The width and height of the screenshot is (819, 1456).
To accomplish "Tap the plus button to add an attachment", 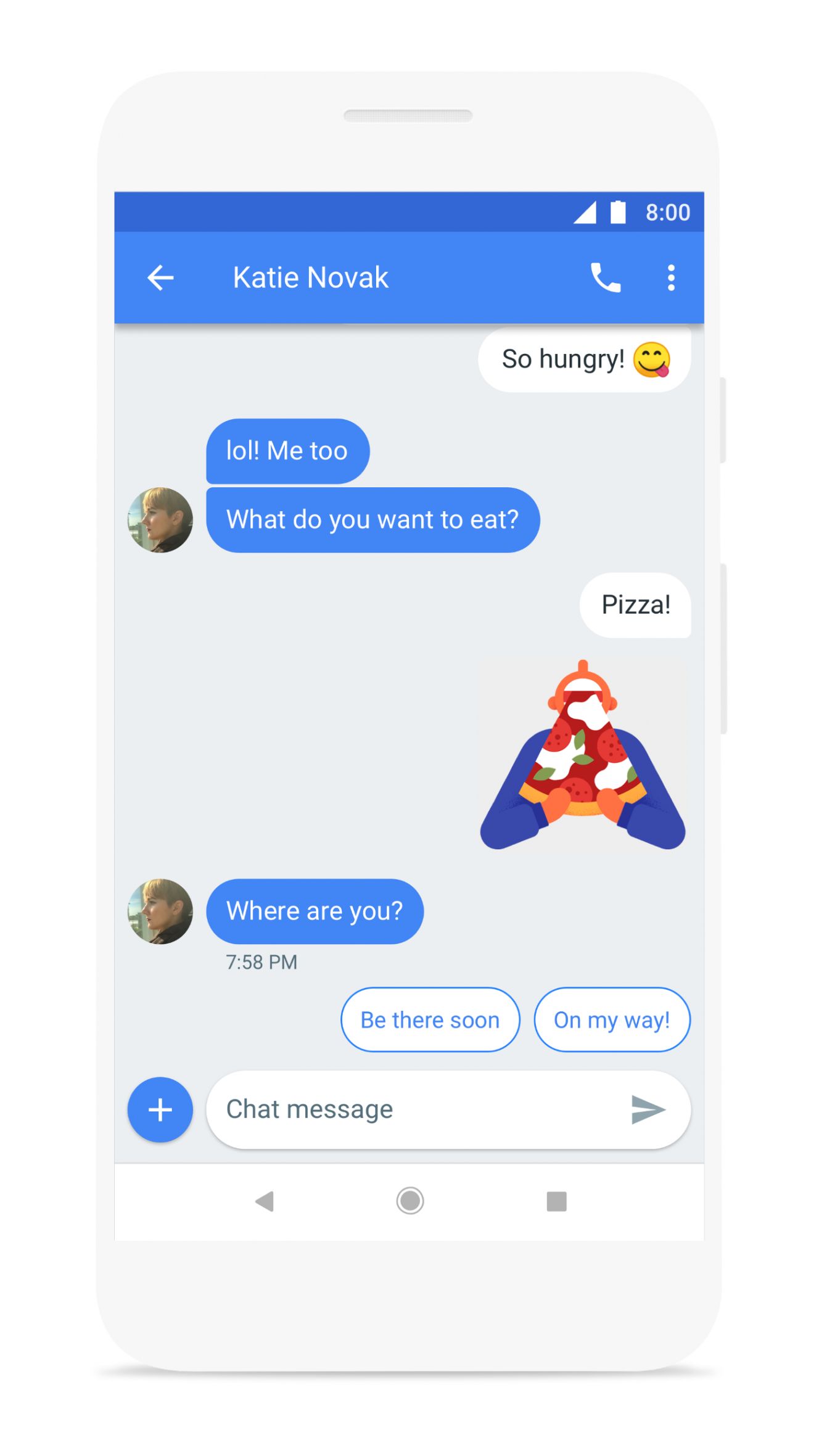I will 160,1109.
